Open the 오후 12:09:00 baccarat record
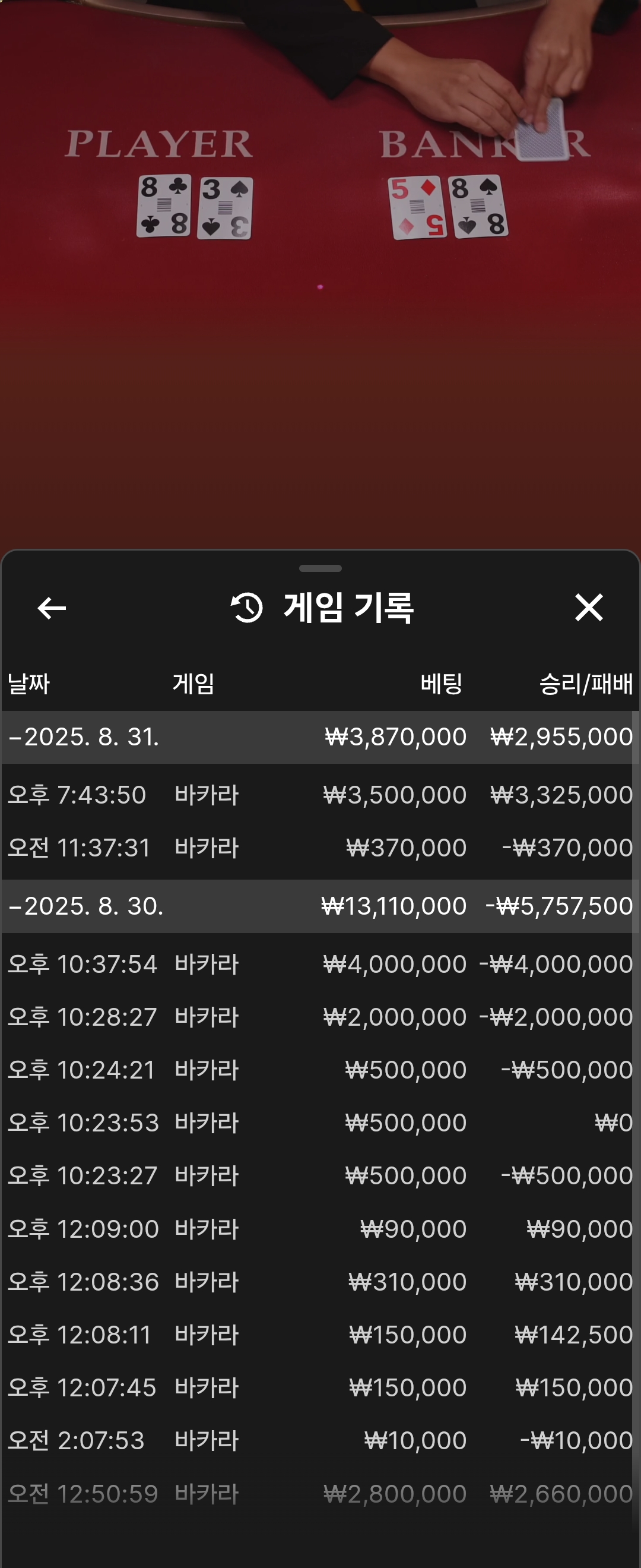The image size is (641, 1568). coord(320,1229)
